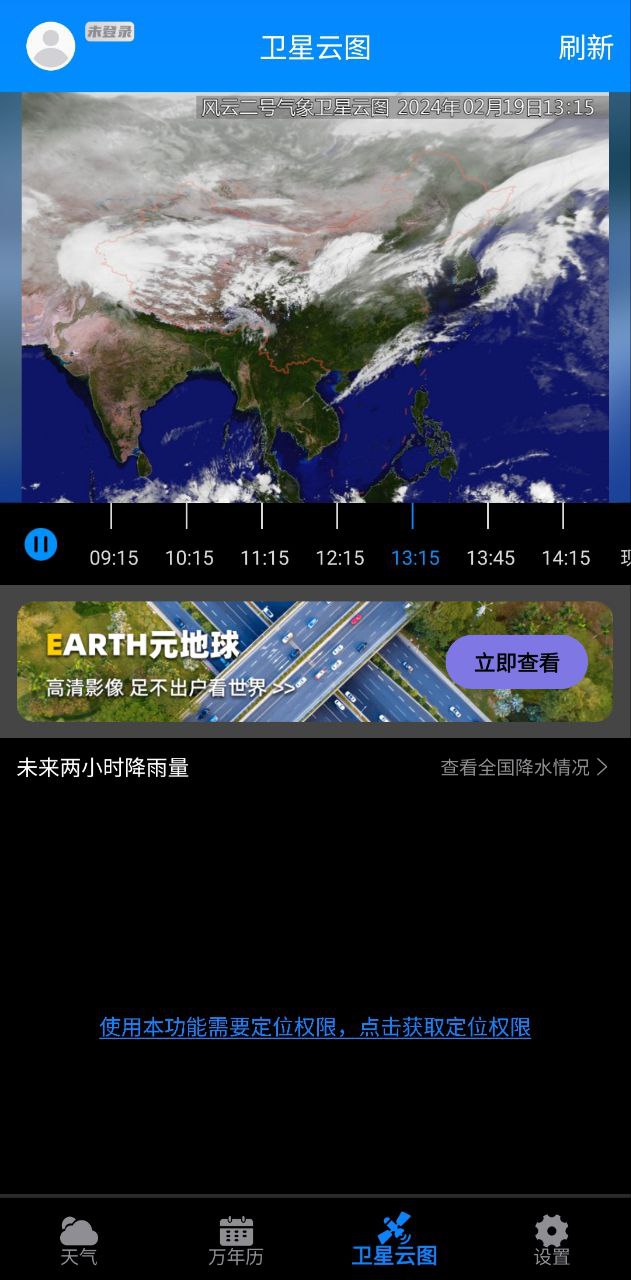Tap 刷新 to refresh the satellite image
Image resolution: width=631 pixels, height=1280 pixels.
(585, 47)
